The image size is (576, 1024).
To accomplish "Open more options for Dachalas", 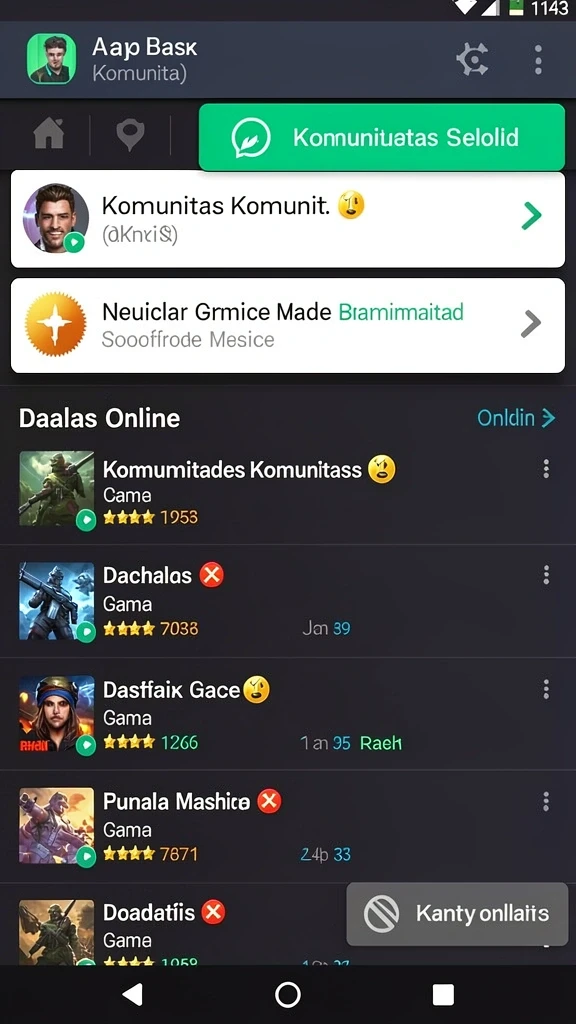I will click(546, 575).
